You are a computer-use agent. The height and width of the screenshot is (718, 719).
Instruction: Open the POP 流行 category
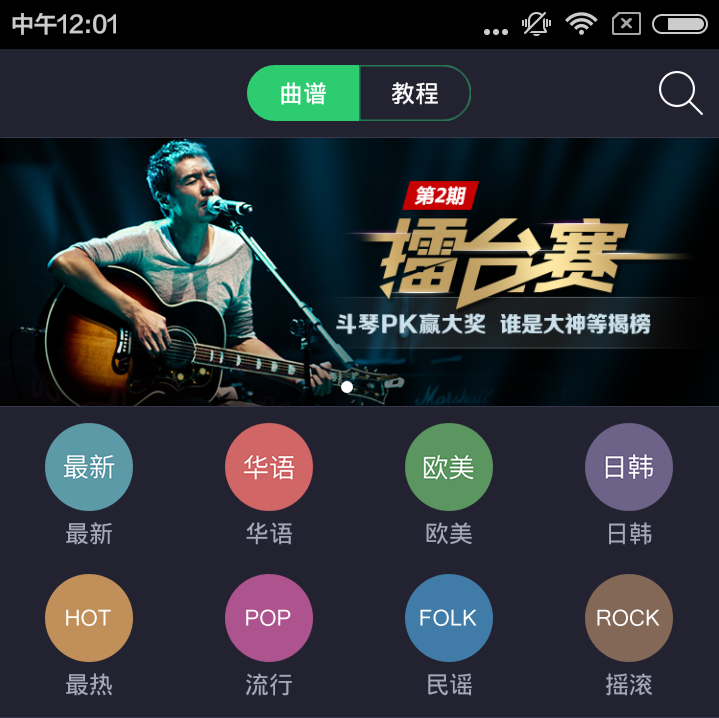pos(269,618)
